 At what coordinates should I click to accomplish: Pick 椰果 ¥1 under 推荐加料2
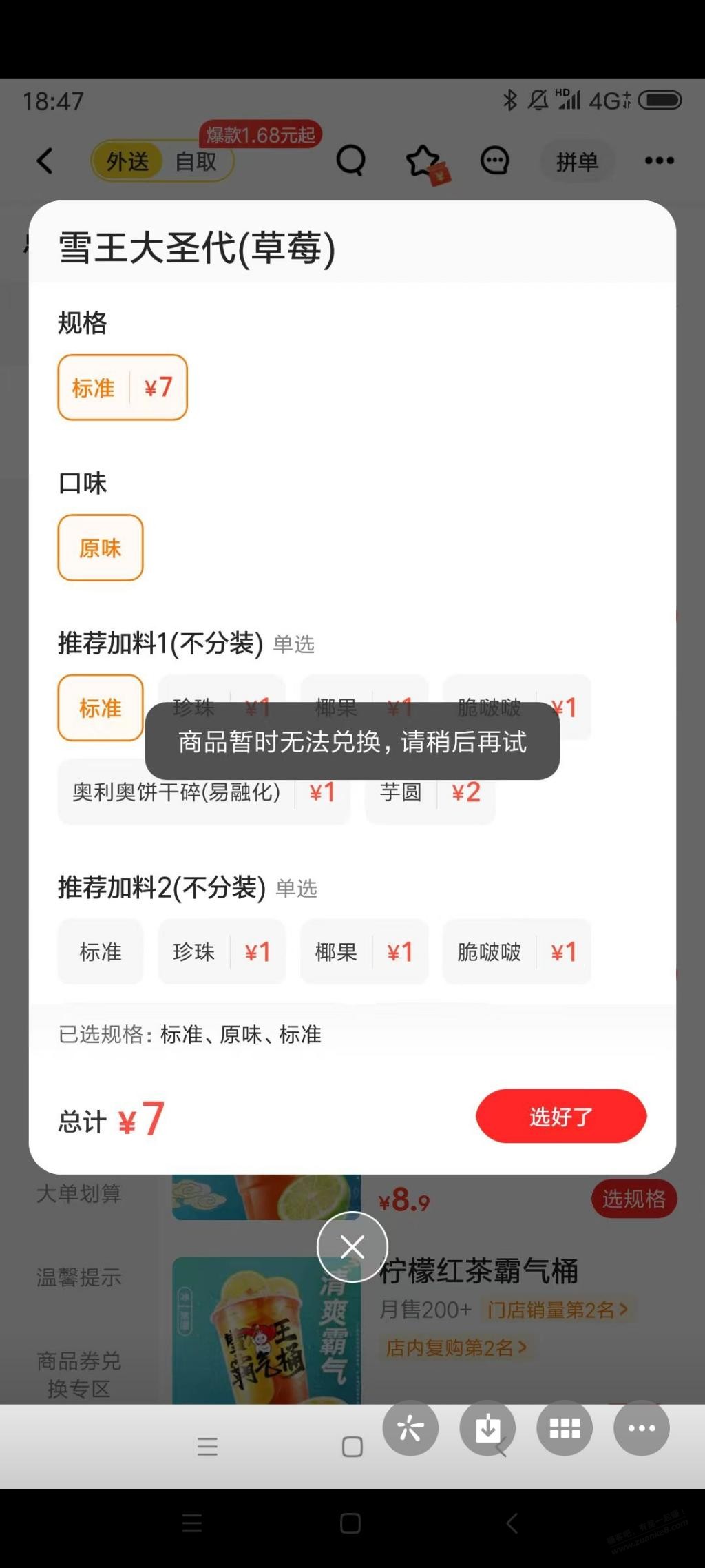[x=364, y=952]
